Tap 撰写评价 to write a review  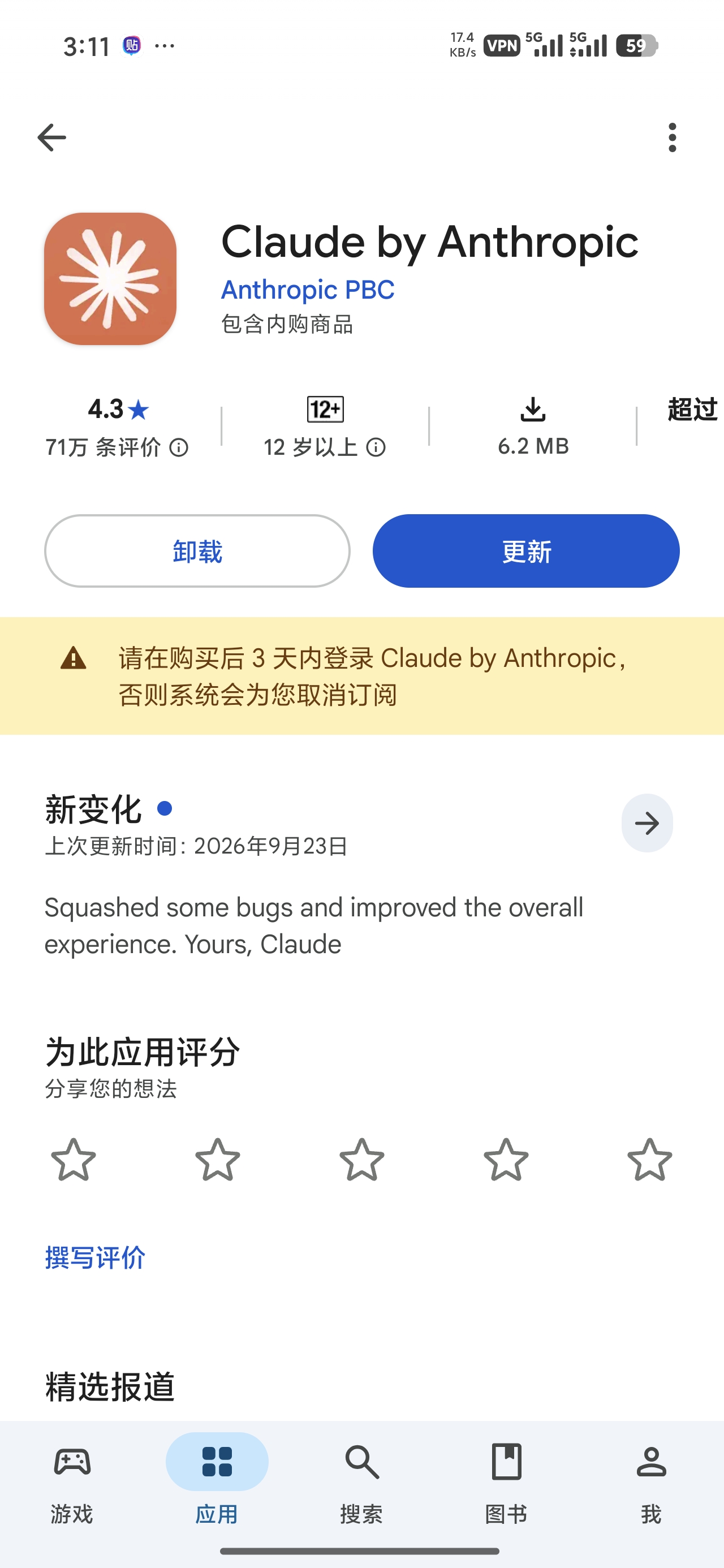[95, 1257]
